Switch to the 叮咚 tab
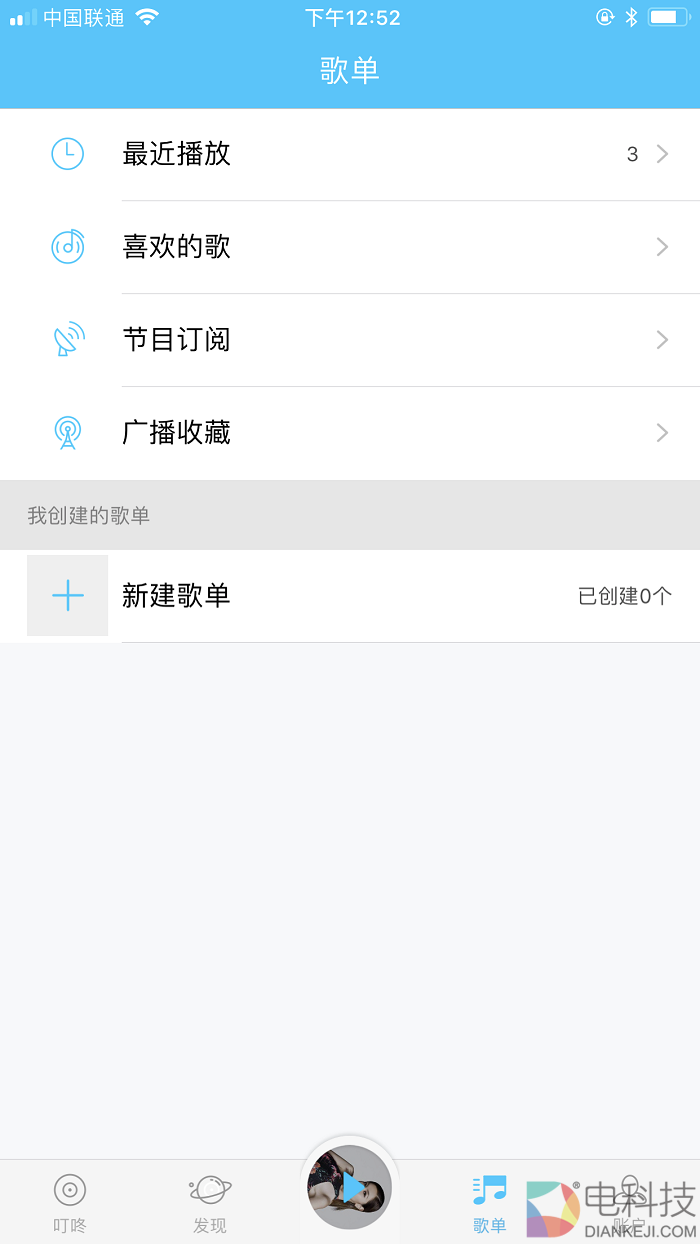700x1244 pixels. point(70,1202)
